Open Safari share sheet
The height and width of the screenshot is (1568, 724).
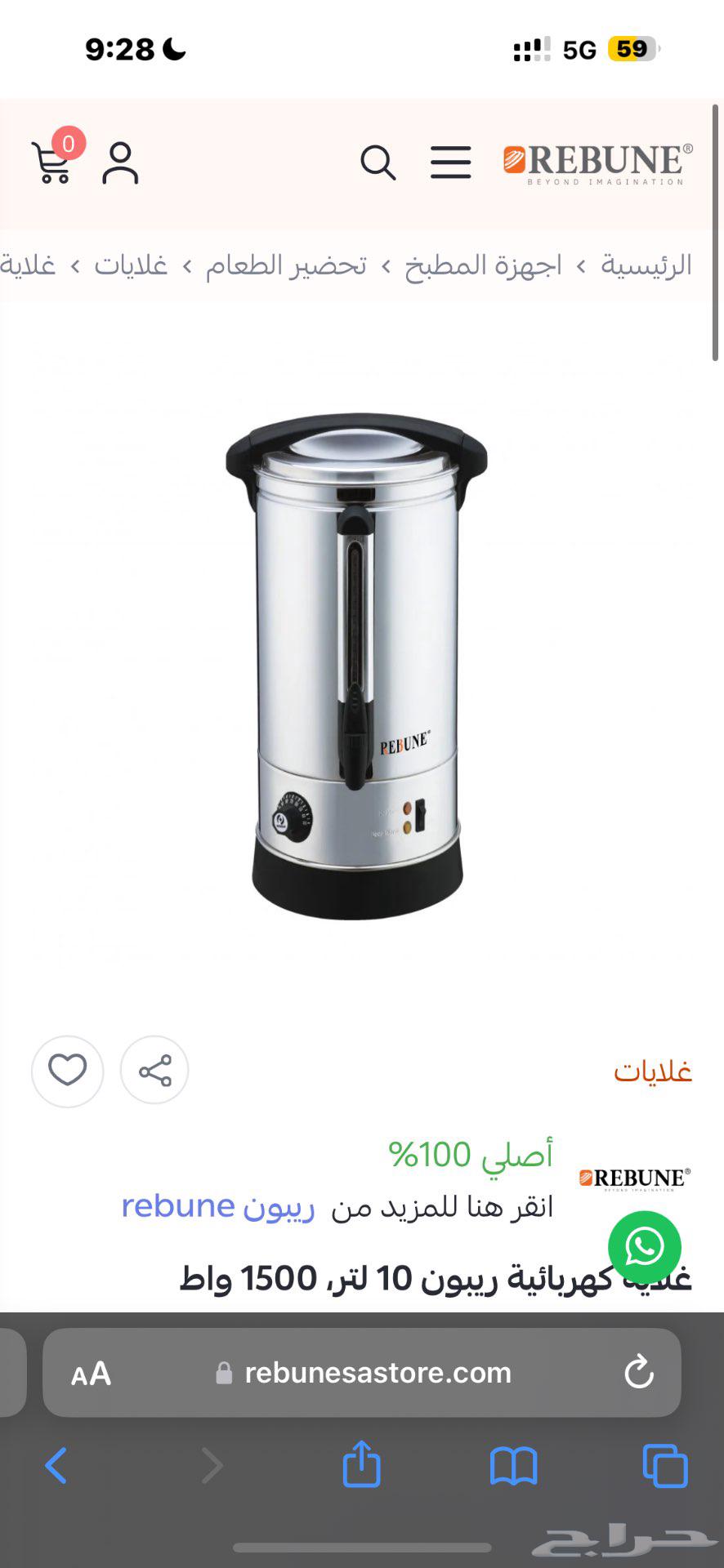click(361, 1464)
